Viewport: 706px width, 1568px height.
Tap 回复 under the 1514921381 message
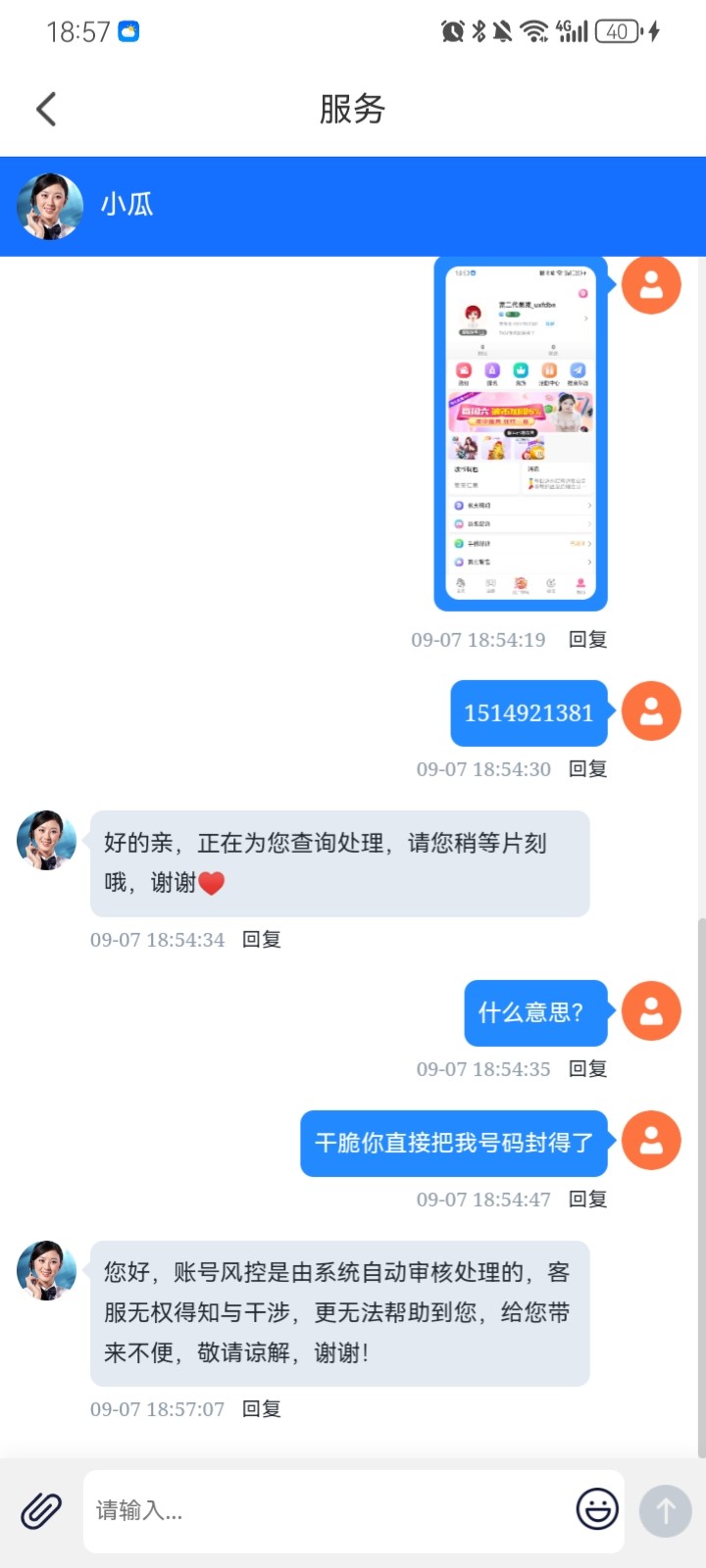(x=588, y=769)
